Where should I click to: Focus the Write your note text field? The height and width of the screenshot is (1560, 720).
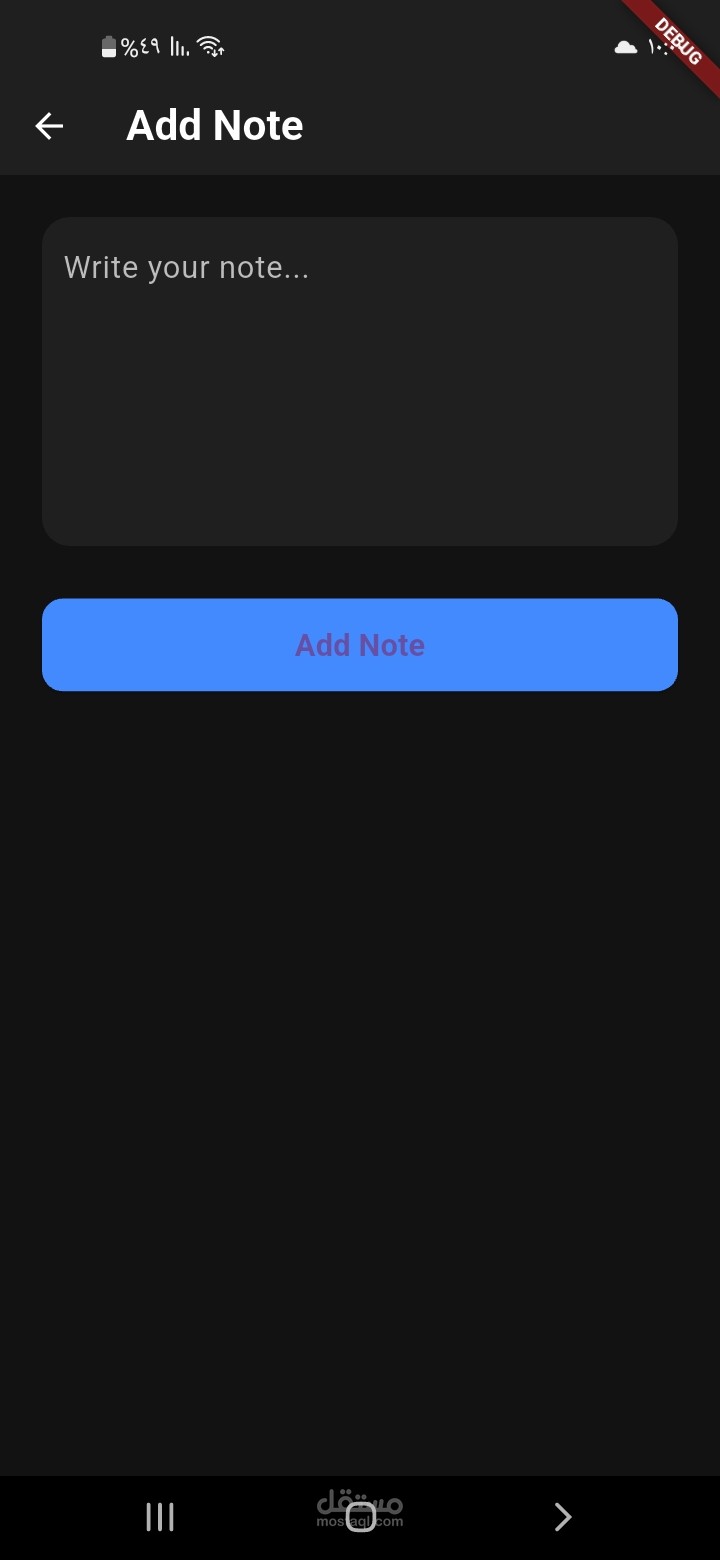tap(360, 381)
